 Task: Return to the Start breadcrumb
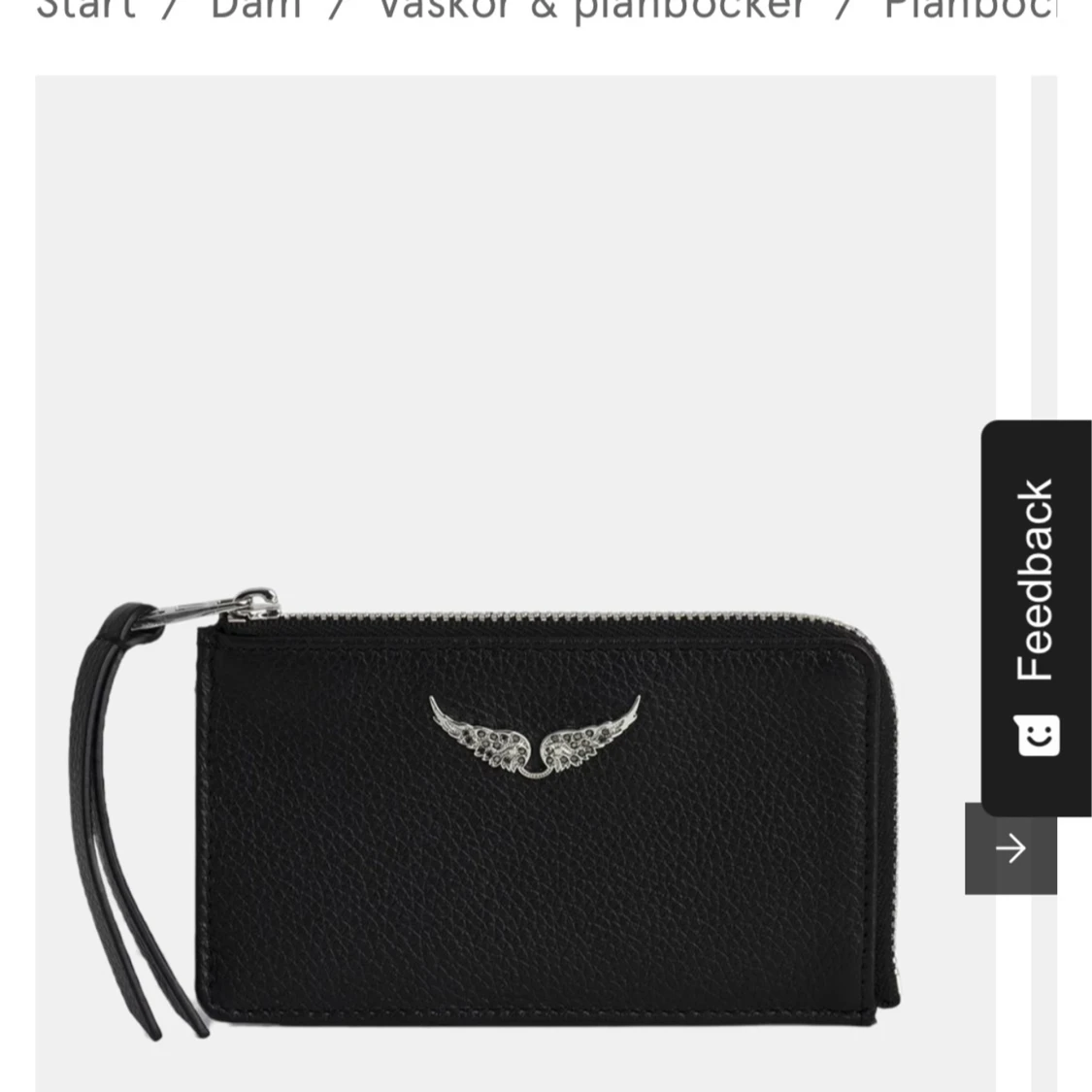(85, 10)
